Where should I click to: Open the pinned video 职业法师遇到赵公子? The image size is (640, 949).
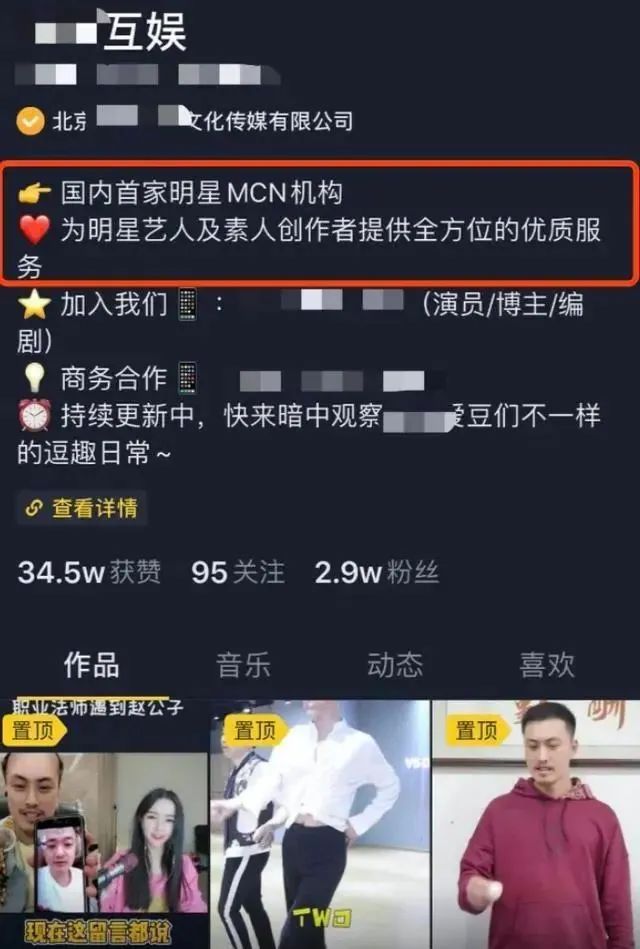[104, 825]
